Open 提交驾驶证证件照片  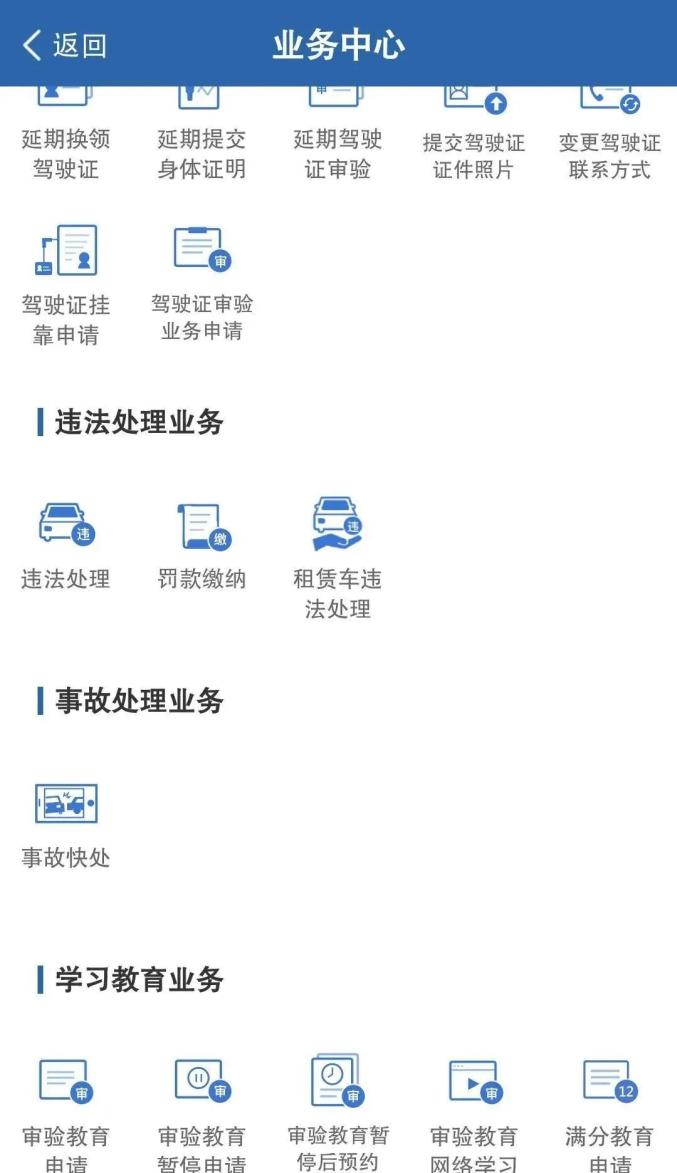(x=473, y=140)
